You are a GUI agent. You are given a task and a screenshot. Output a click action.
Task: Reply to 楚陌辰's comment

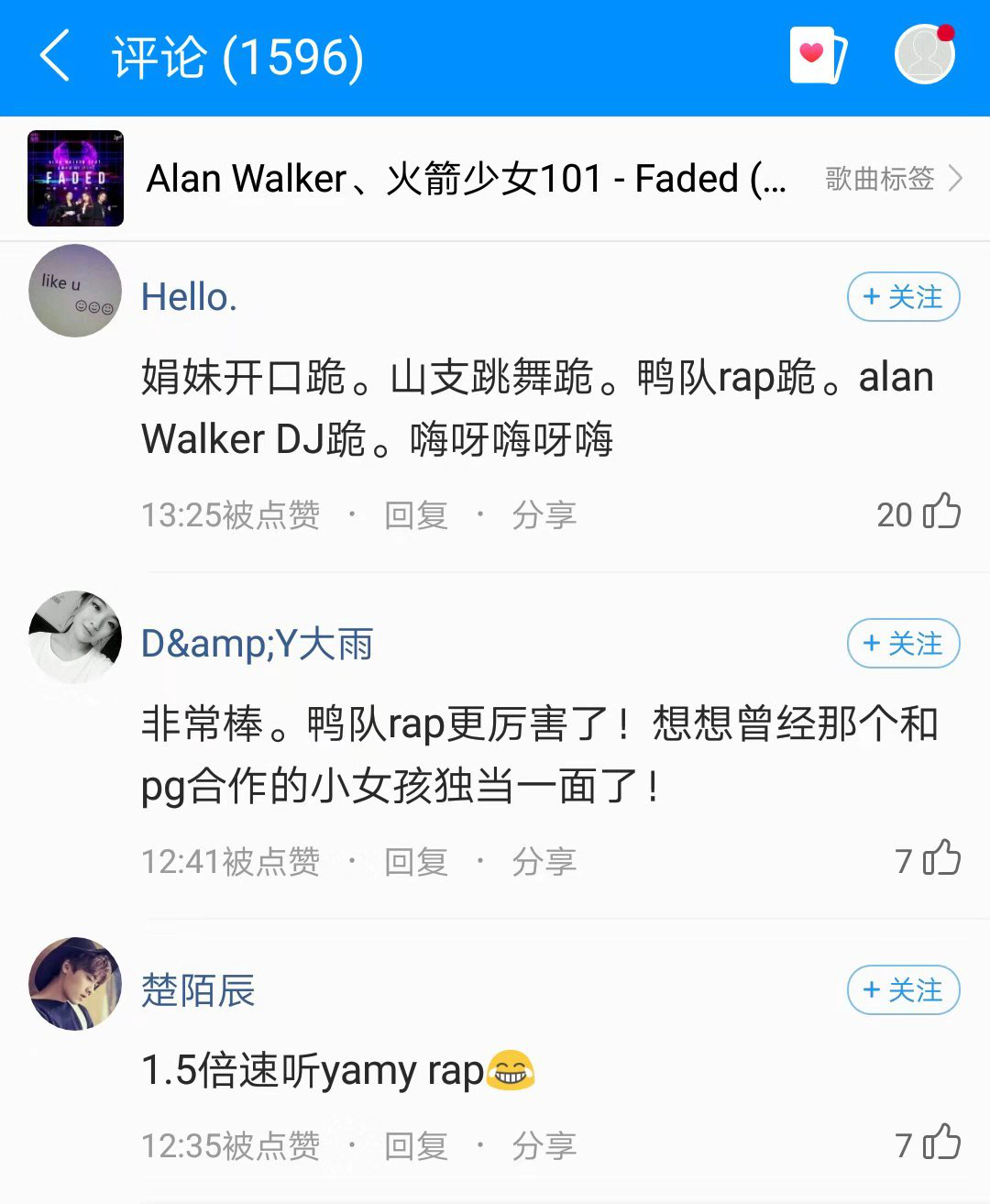pyautogui.click(x=415, y=1146)
